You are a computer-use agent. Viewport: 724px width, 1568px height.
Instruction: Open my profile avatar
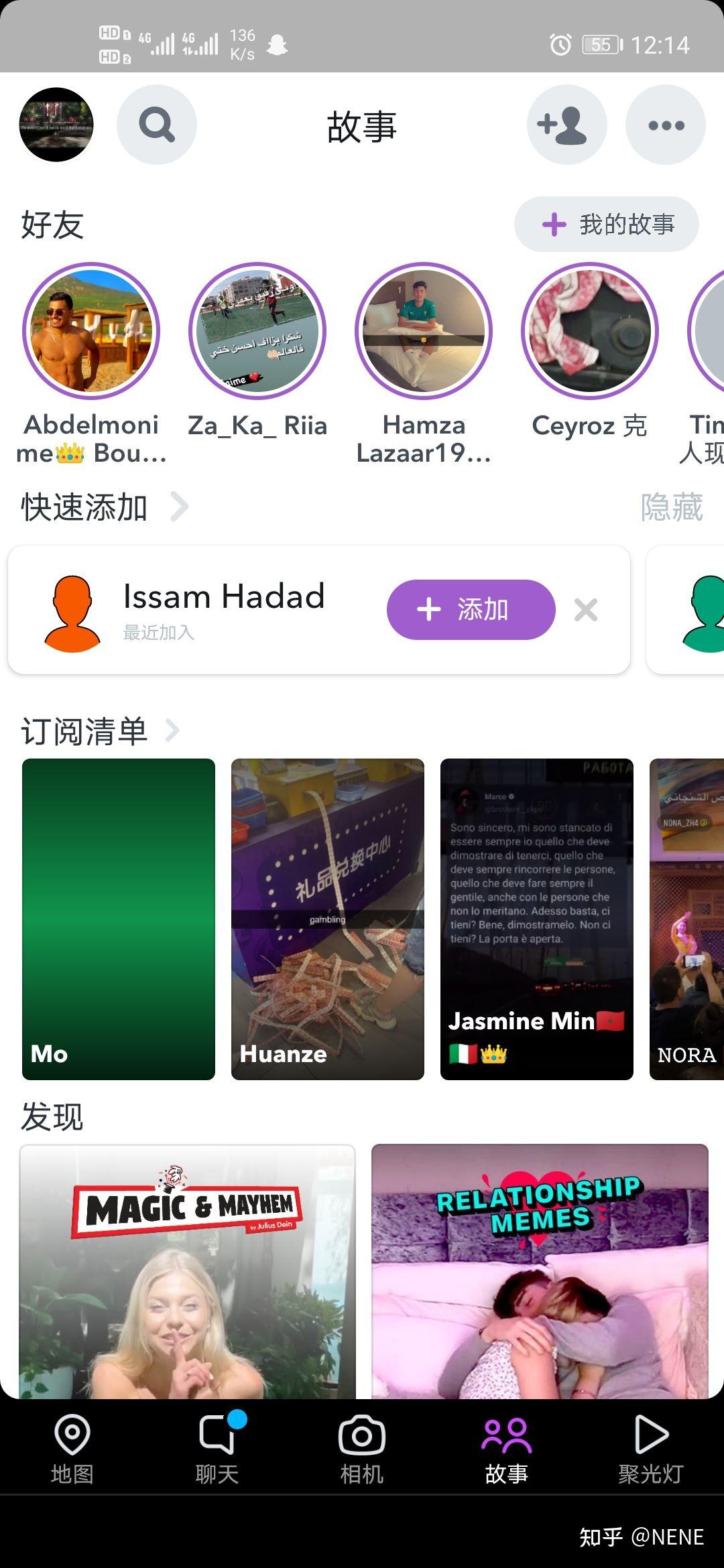[56, 125]
